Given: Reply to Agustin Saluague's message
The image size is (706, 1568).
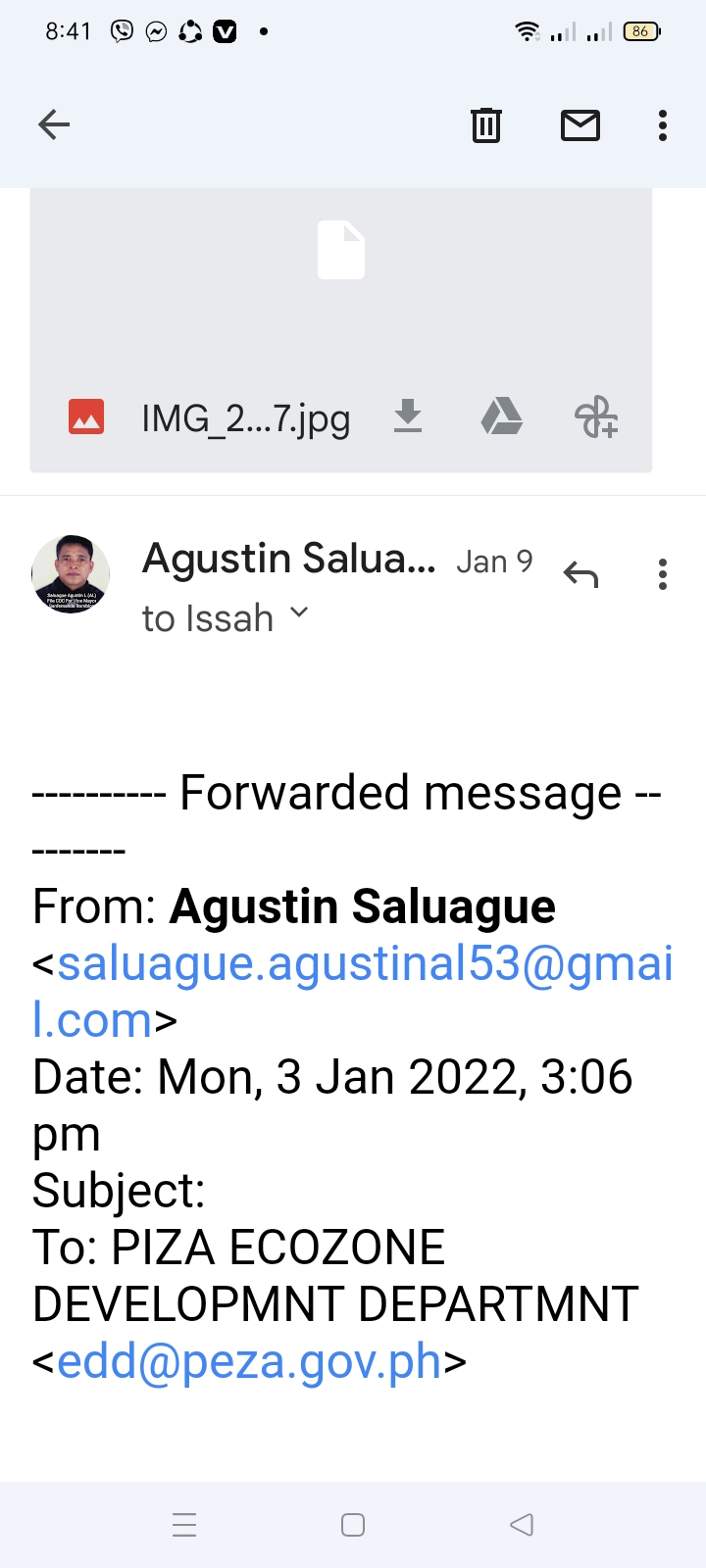Looking at the screenshot, I should pos(580,574).
